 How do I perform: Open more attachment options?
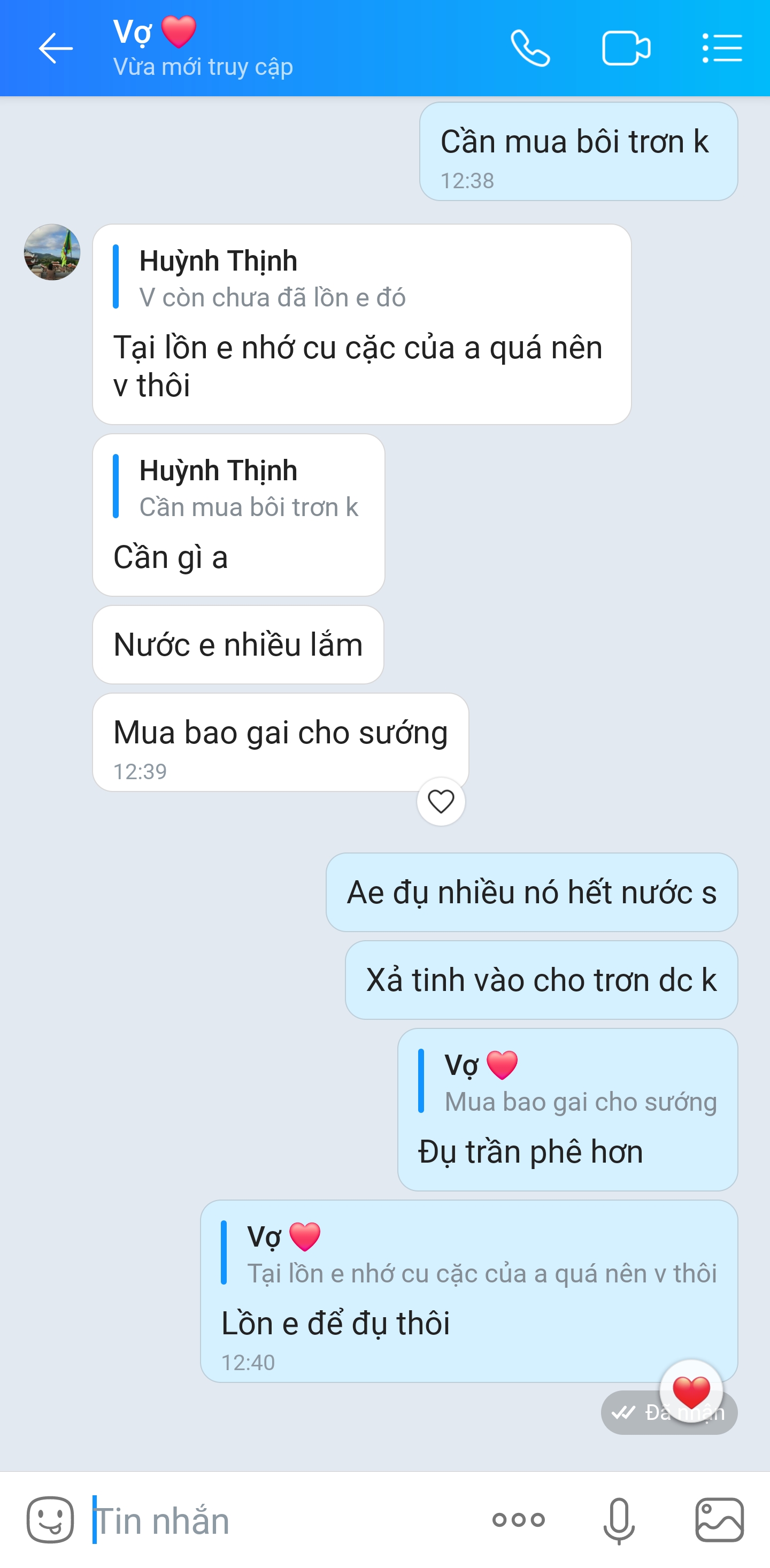click(x=518, y=1519)
